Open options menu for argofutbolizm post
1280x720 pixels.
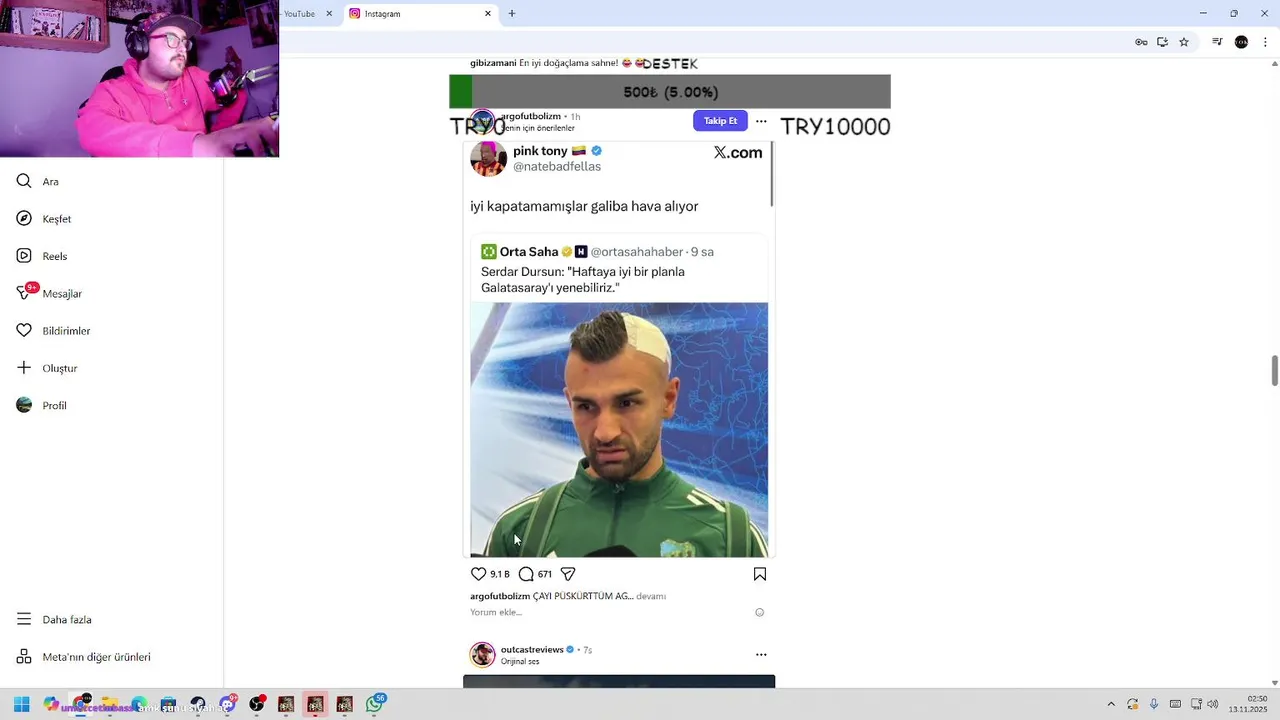coord(761,121)
